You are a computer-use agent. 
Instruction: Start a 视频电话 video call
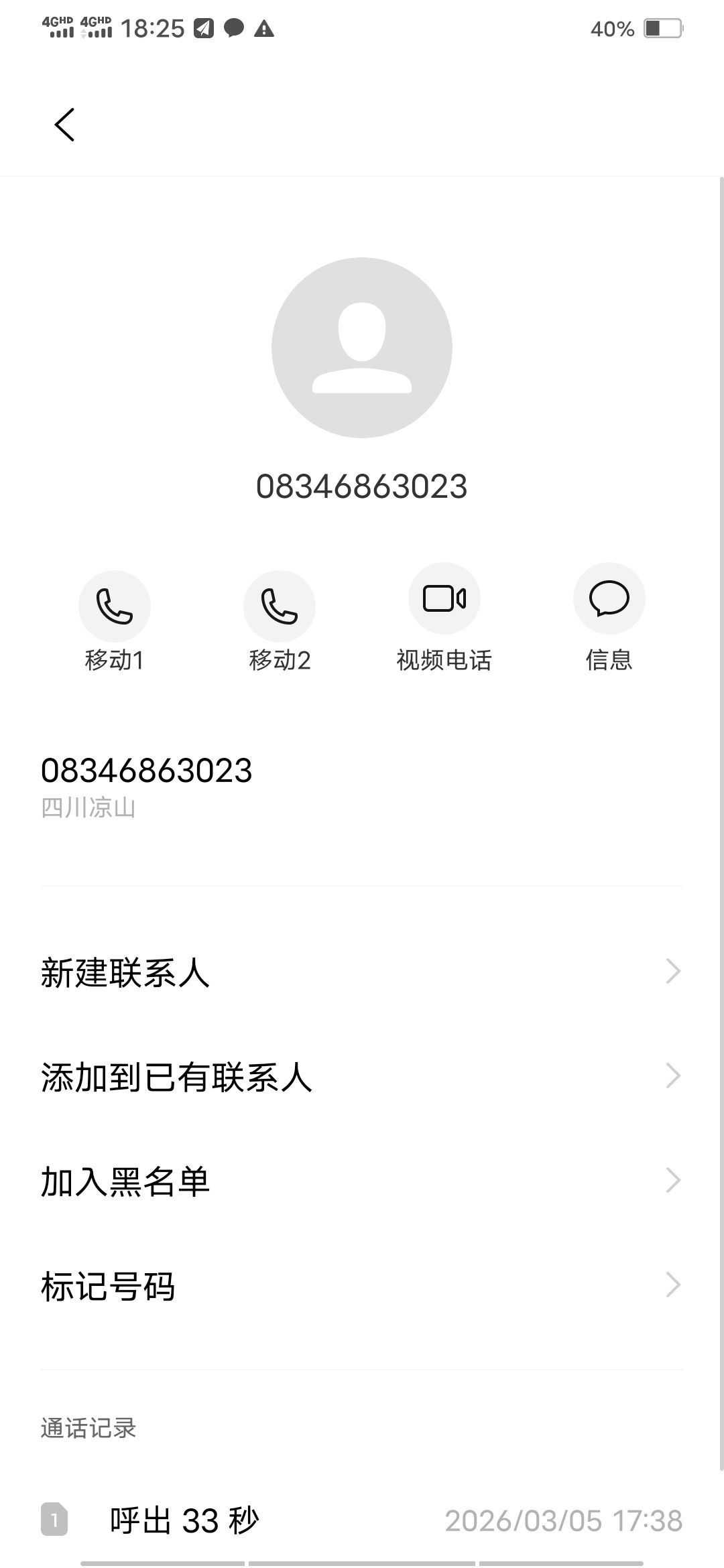pyautogui.click(x=444, y=599)
